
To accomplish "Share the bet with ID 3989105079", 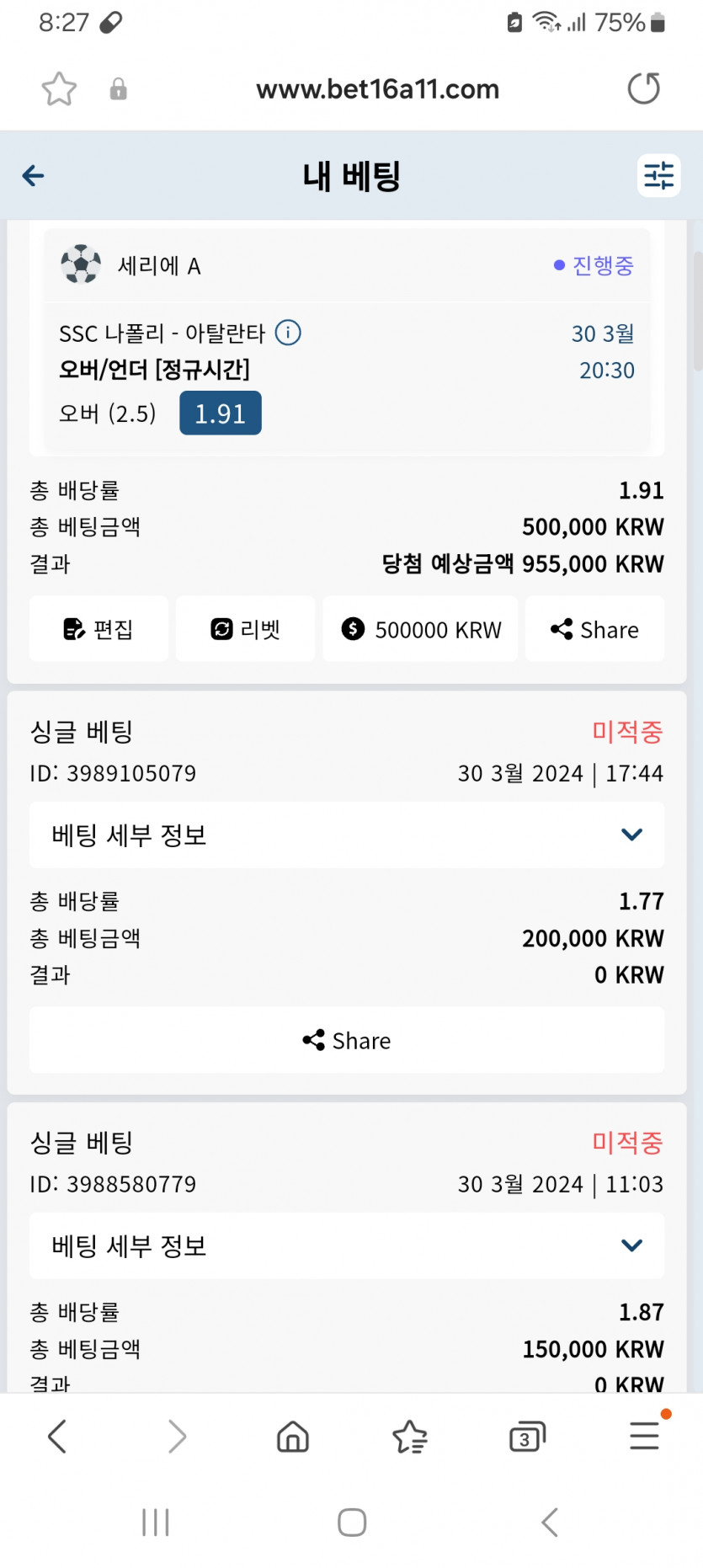I will [x=347, y=1041].
